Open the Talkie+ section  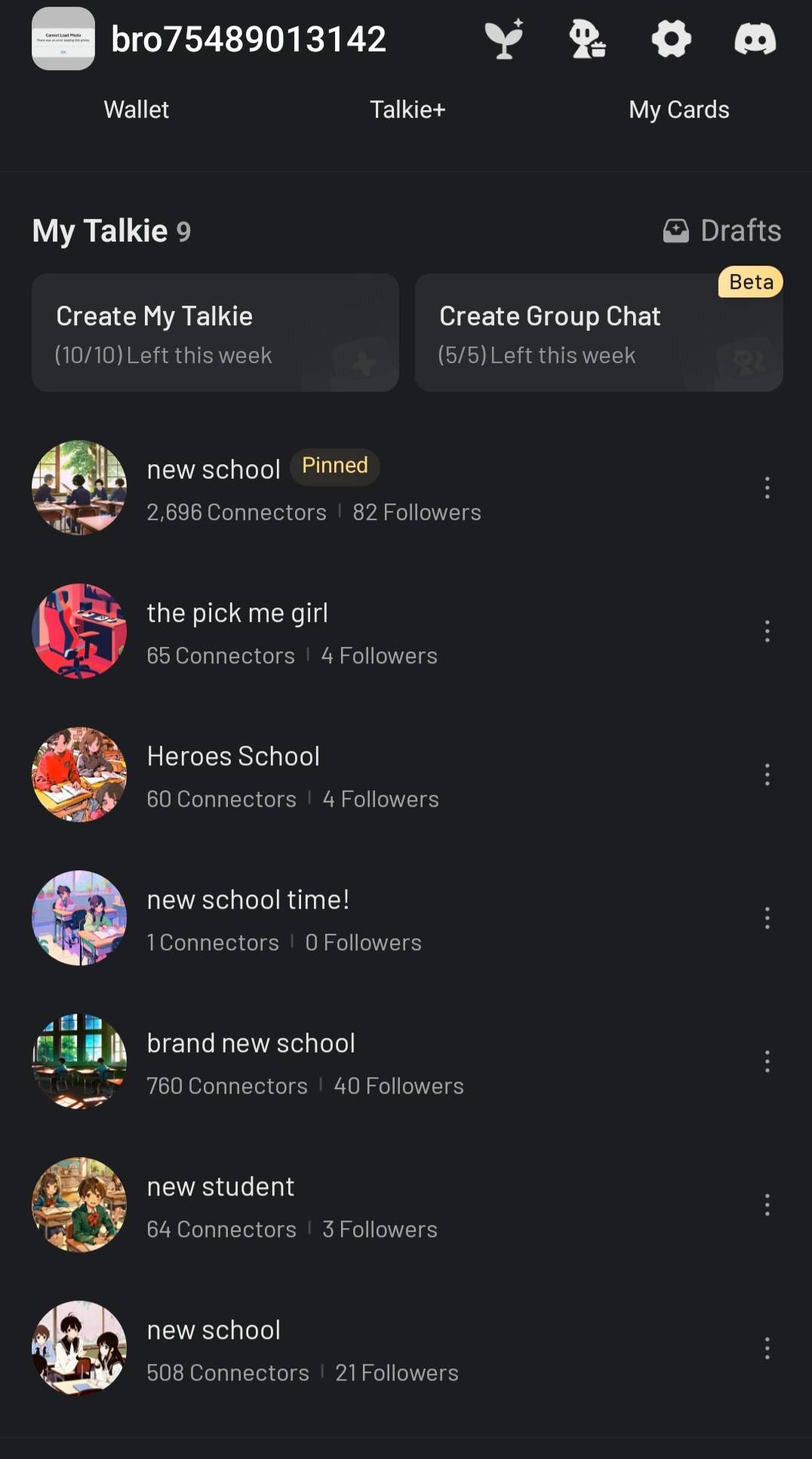(408, 109)
